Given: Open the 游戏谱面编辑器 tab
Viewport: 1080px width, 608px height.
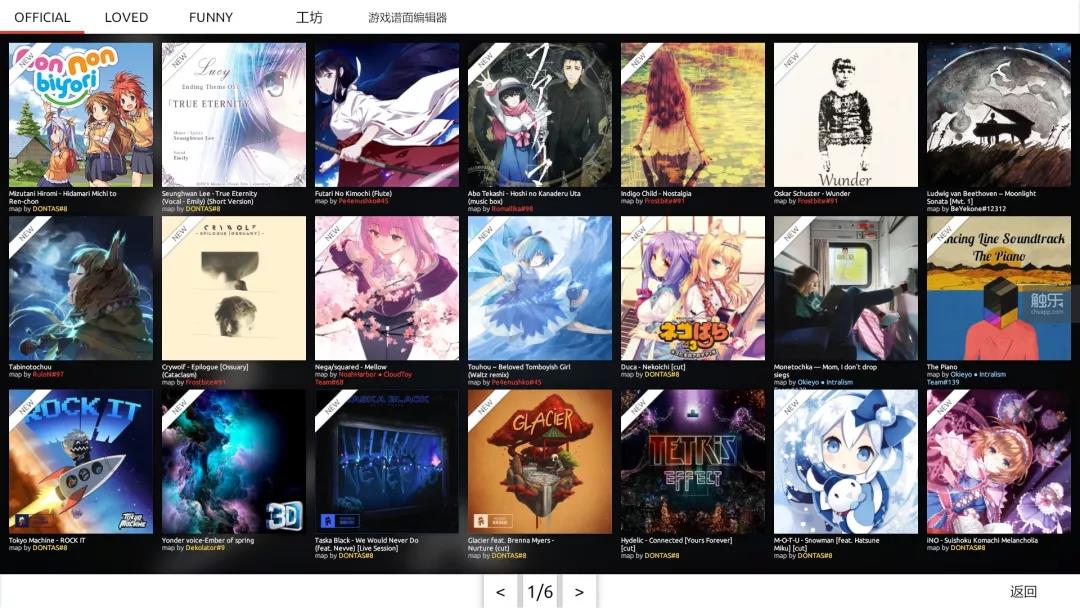Looking at the screenshot, I should (x=407, y=17).
